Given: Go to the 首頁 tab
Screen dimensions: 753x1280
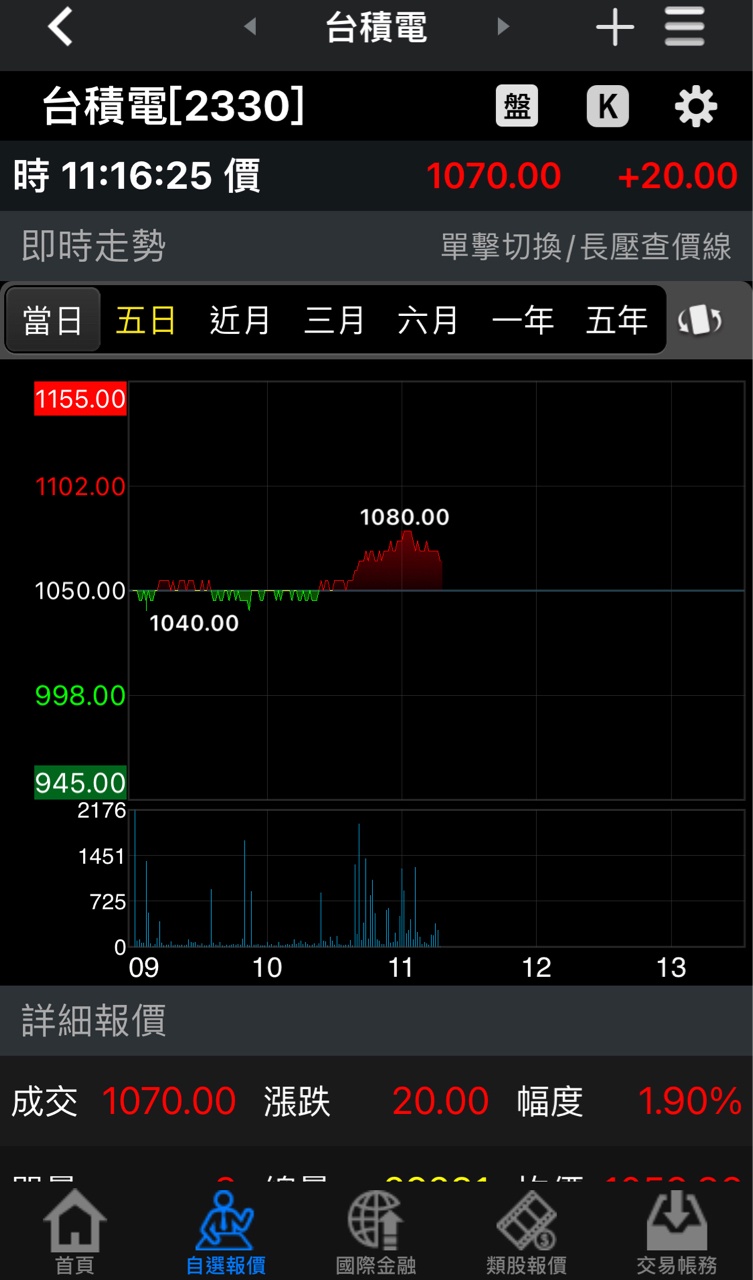Looking at the screenshot, I should tap(75, 1232).
